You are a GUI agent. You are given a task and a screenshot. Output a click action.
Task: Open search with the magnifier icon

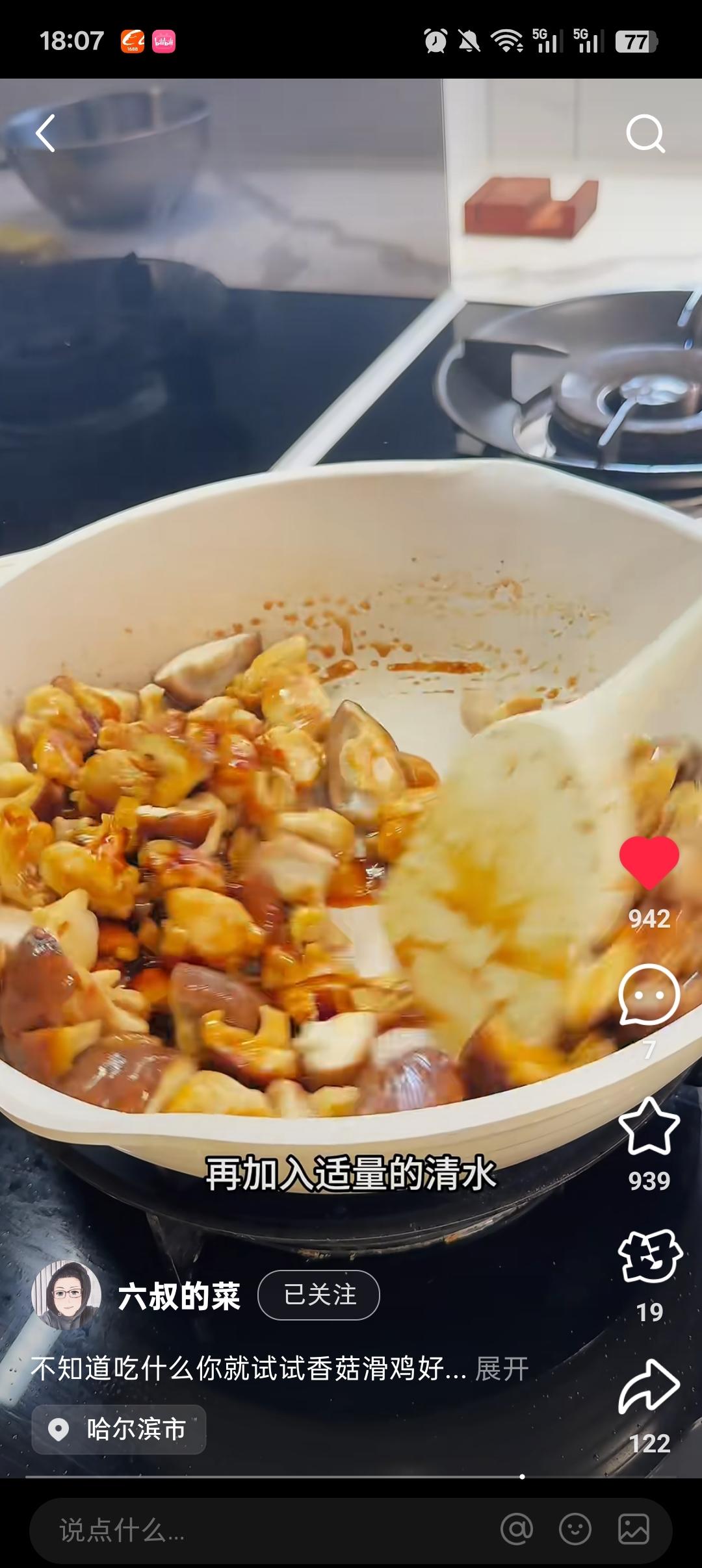pos(645,133)
